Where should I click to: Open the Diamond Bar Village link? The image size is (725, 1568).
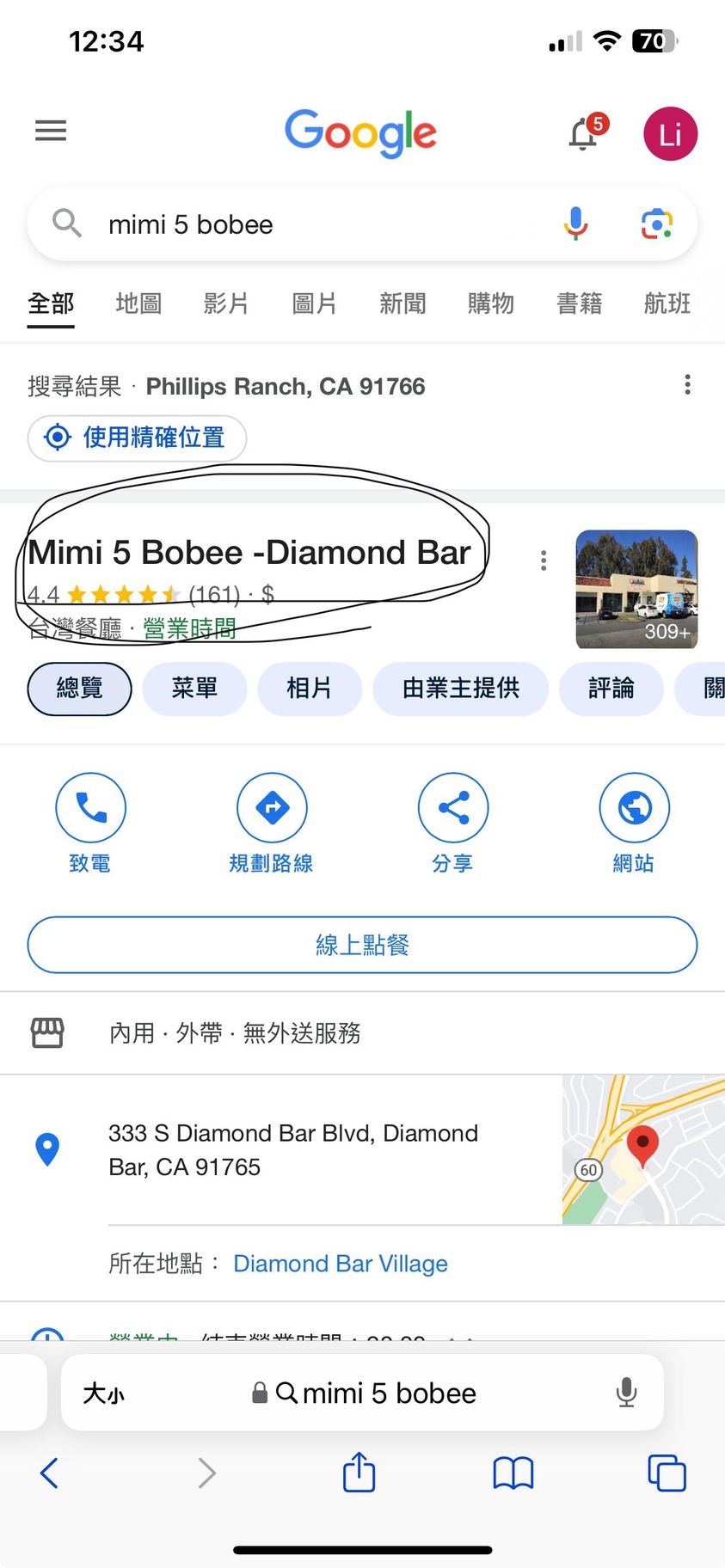point(341,1264)
